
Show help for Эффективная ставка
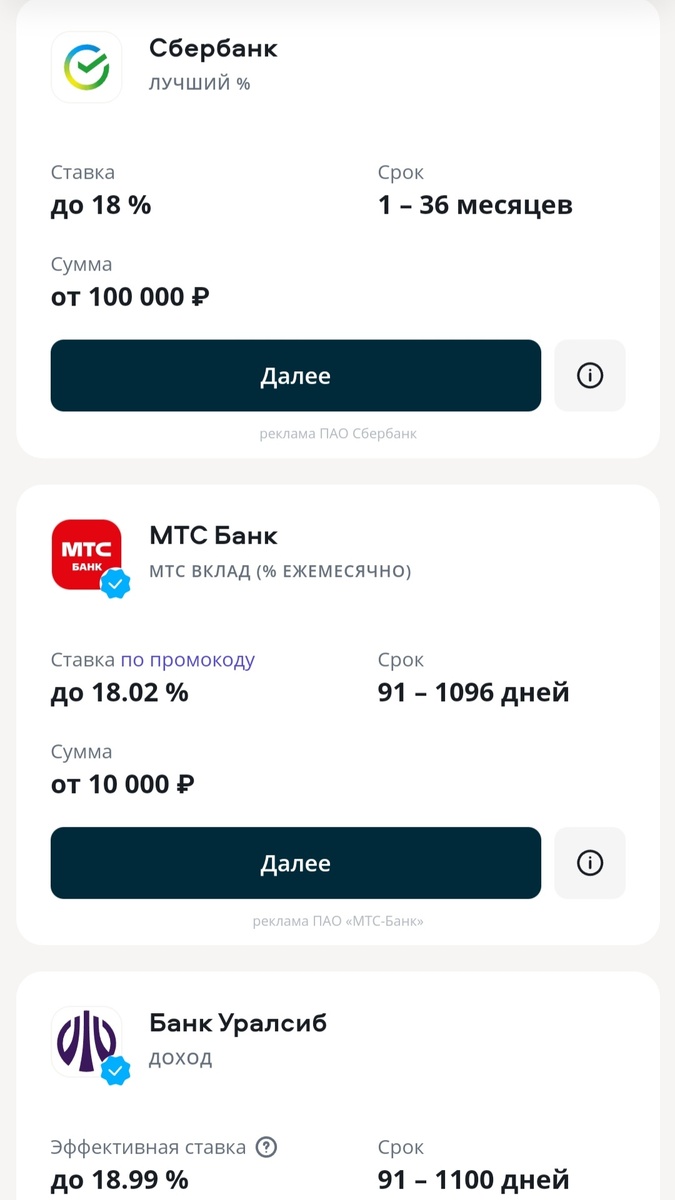[x=266, y=1147]
